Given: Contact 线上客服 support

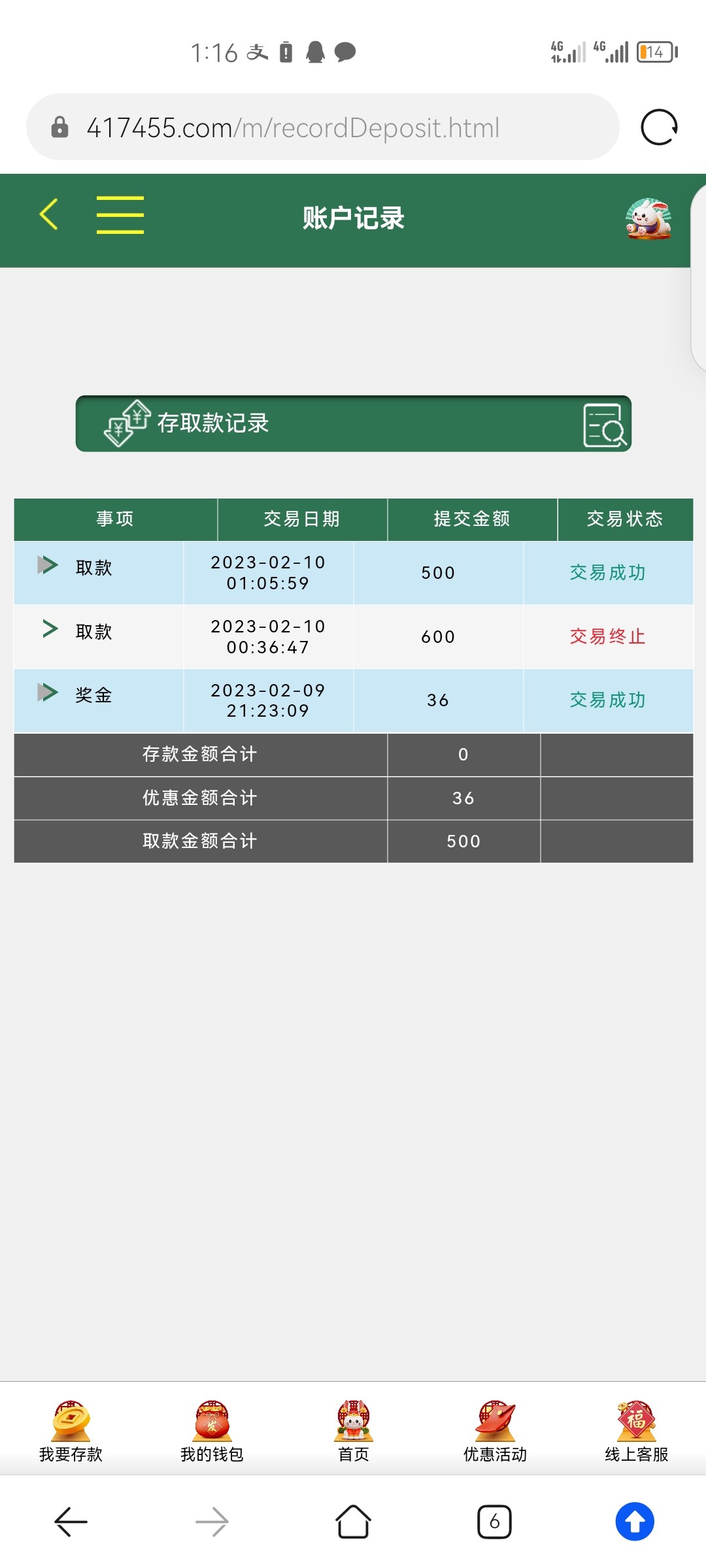Looking at the screenshot, I should (x=636, y=1430).
